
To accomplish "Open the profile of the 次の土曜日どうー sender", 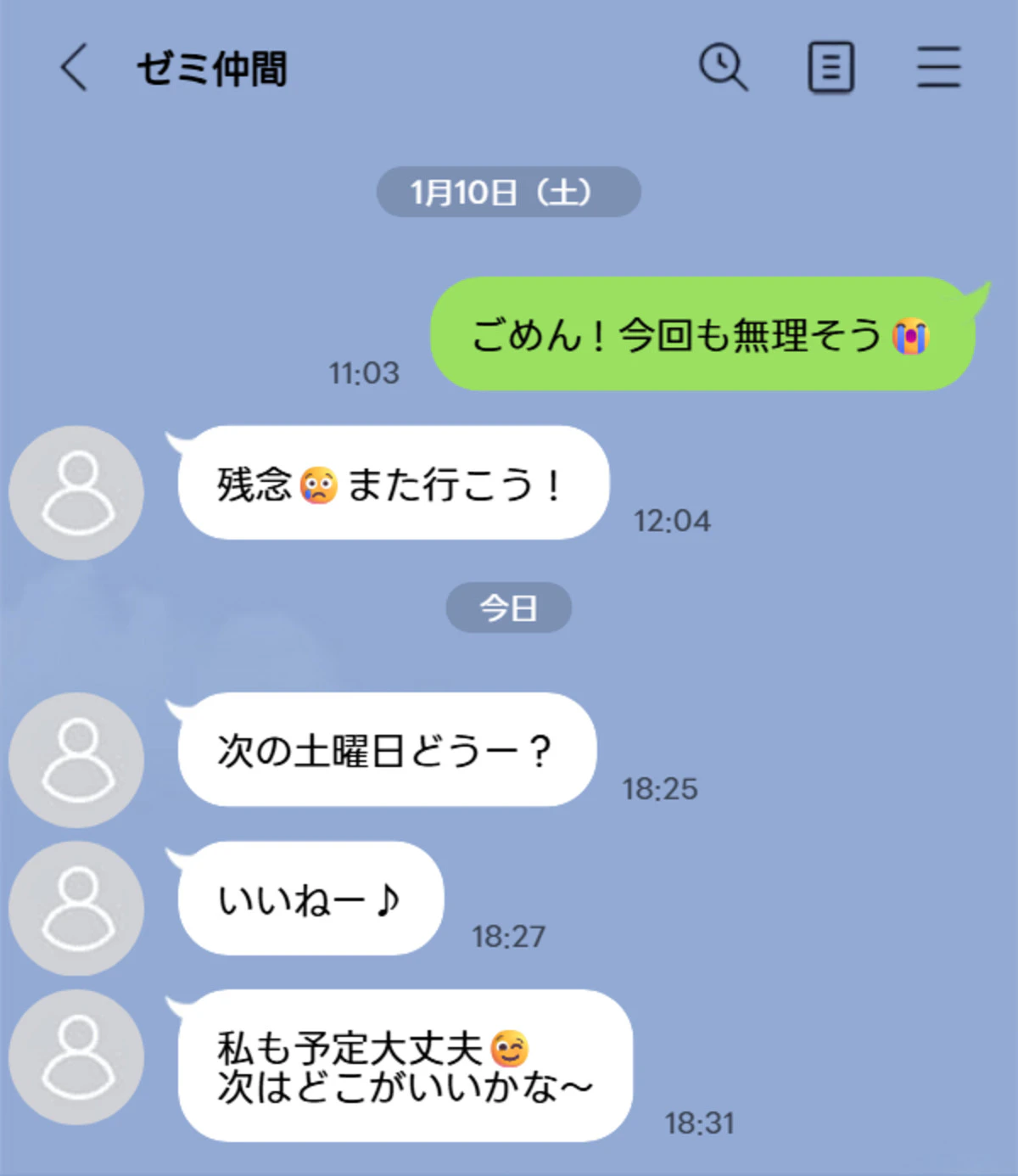I will tap(76, 759).
